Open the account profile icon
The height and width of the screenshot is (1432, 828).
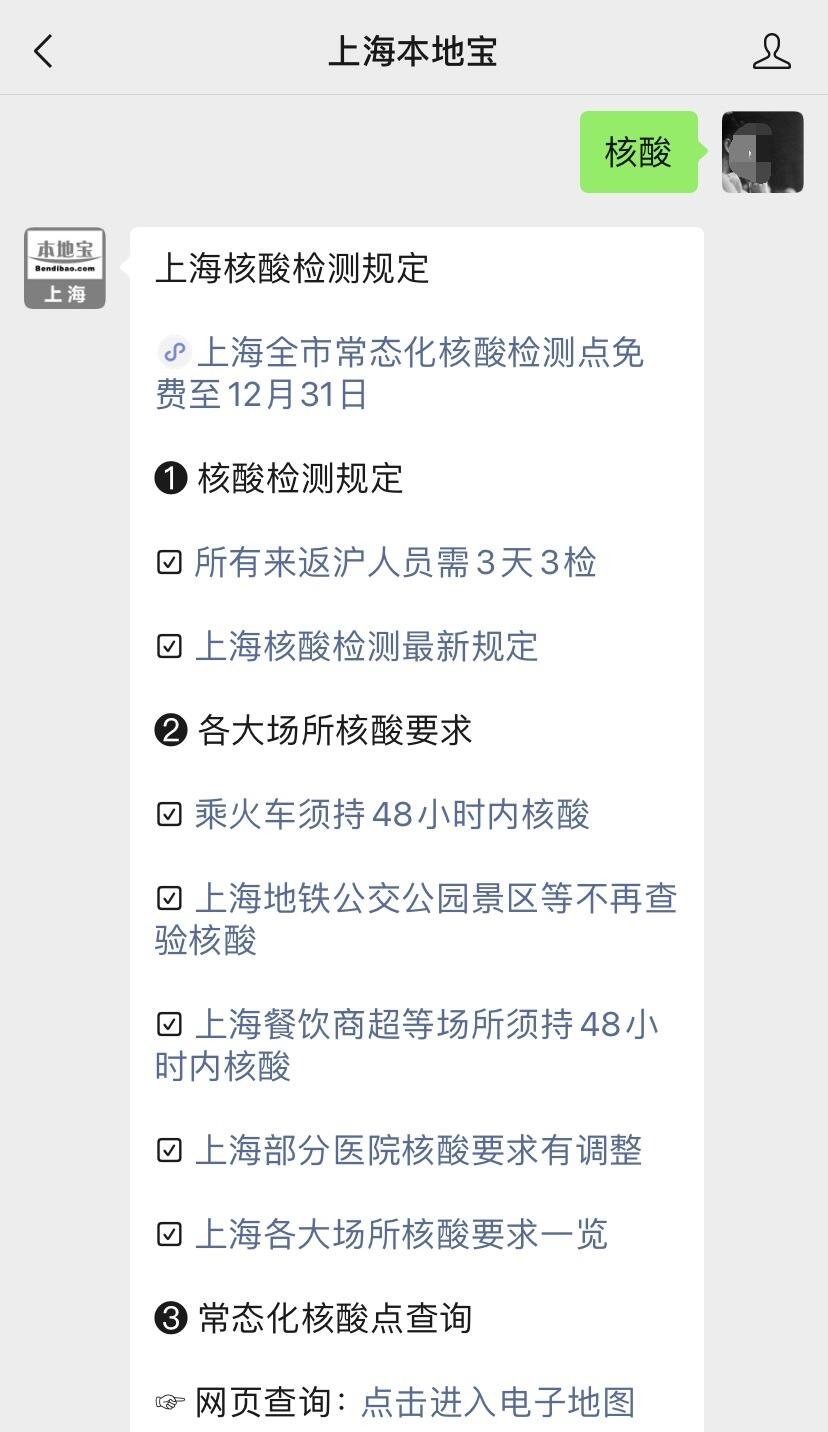(771, 51)
